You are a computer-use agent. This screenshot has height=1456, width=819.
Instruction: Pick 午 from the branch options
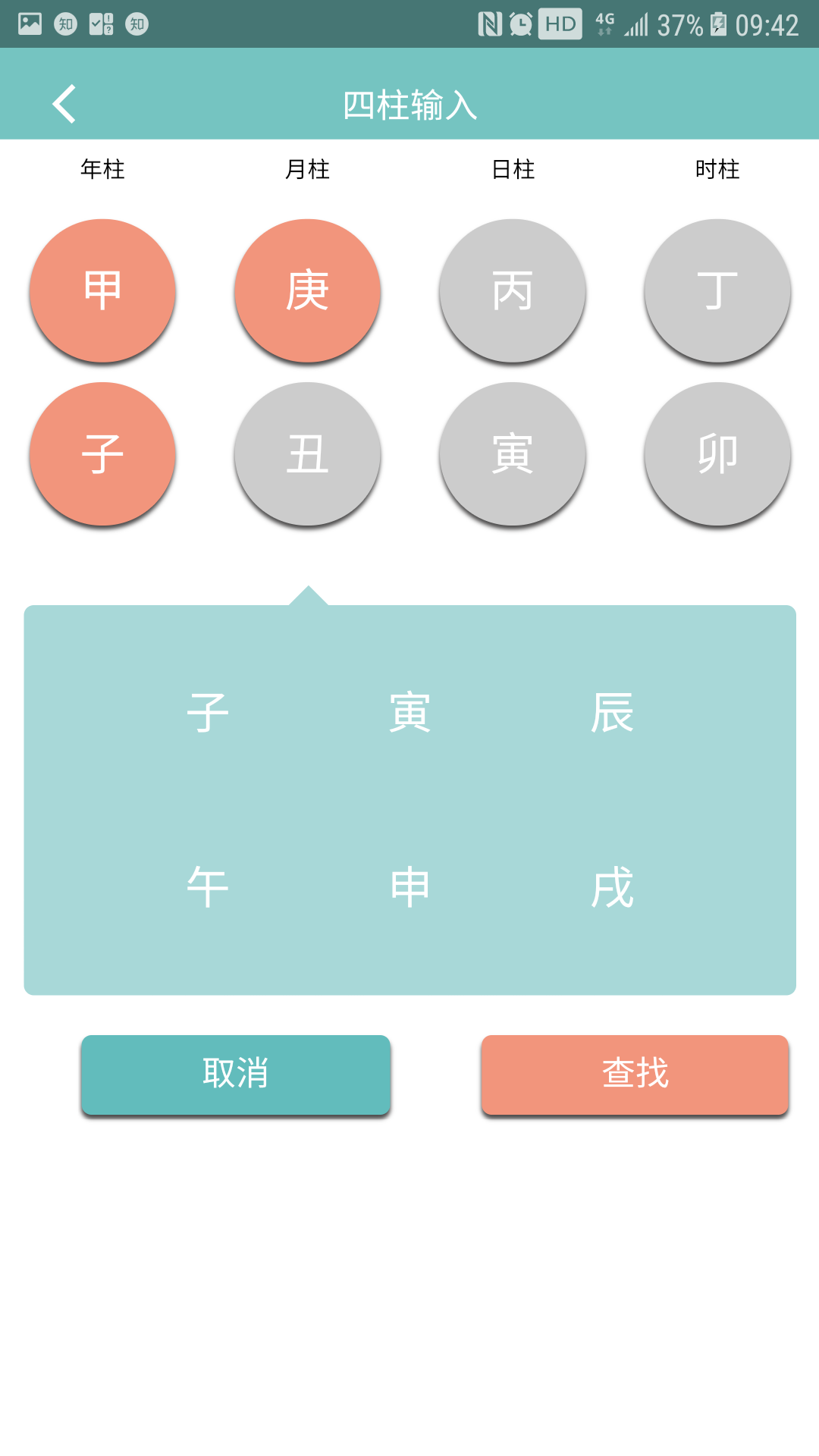(208, 887)
